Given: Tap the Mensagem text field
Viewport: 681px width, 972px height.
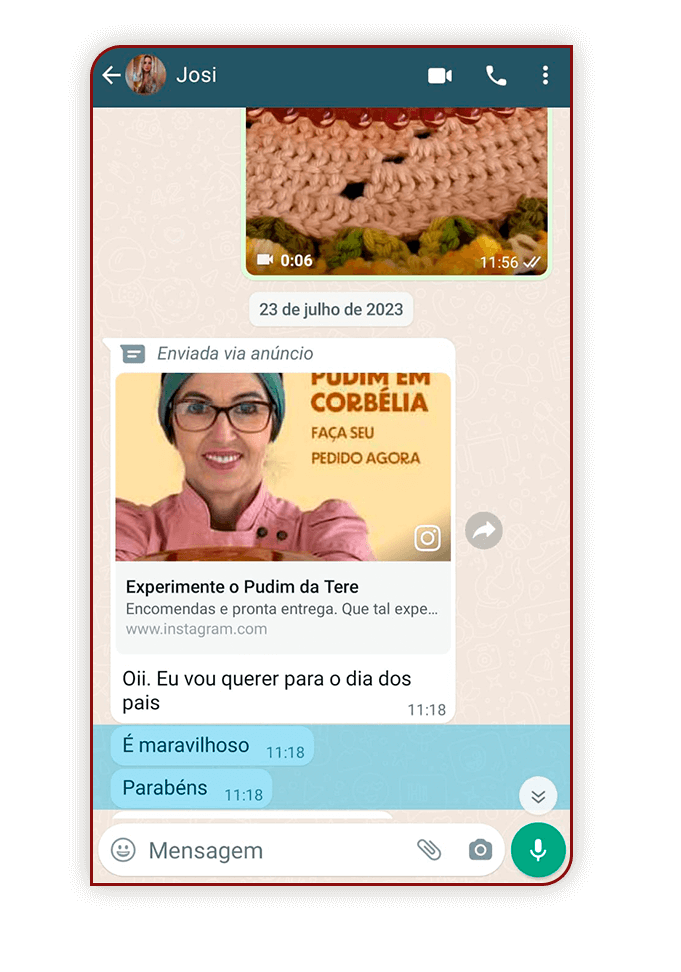Looking at the screenshot, I should (x=270, y=851).
